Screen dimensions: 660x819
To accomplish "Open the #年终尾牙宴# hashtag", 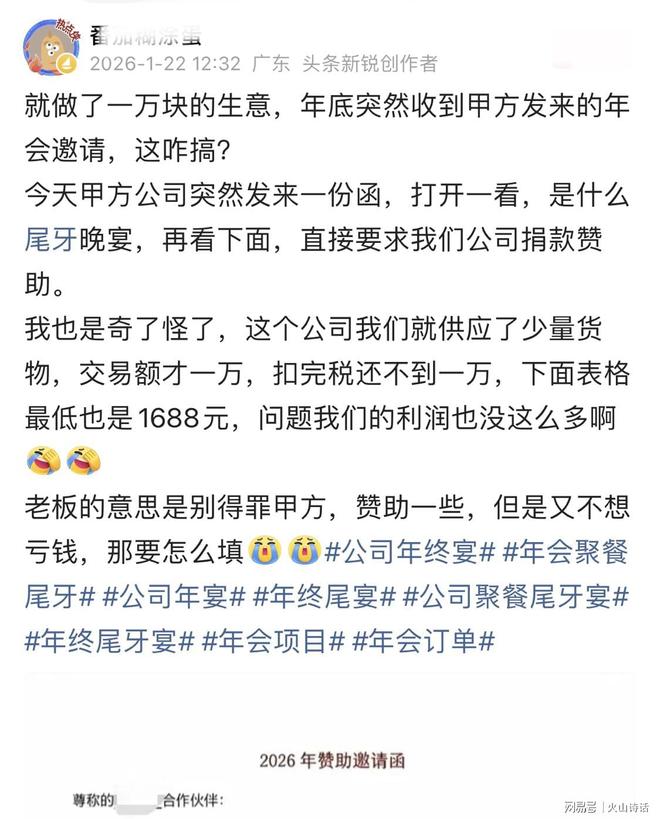I will (108, 642).
